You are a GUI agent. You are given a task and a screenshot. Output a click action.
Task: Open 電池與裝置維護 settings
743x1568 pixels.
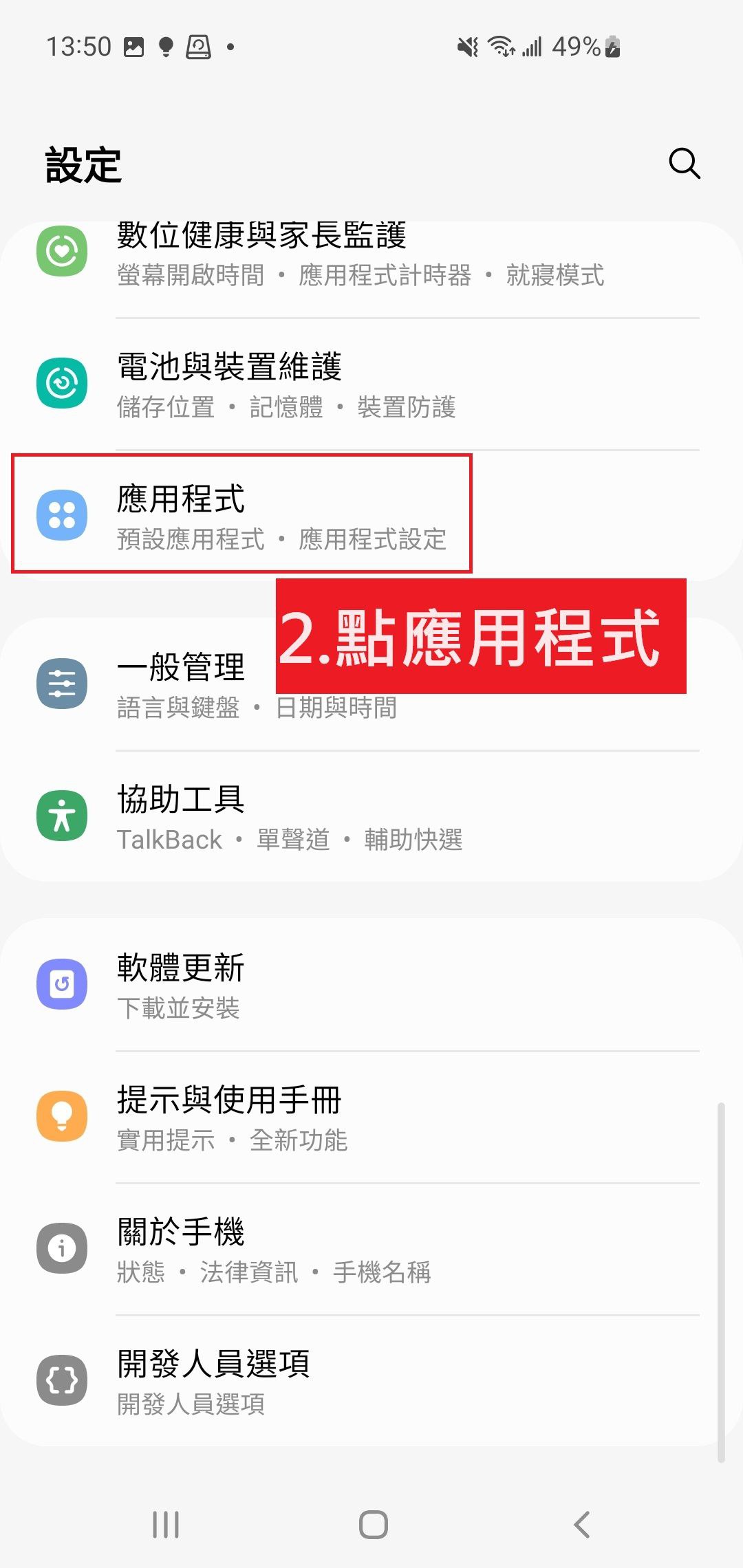click(x=230, y=384)
